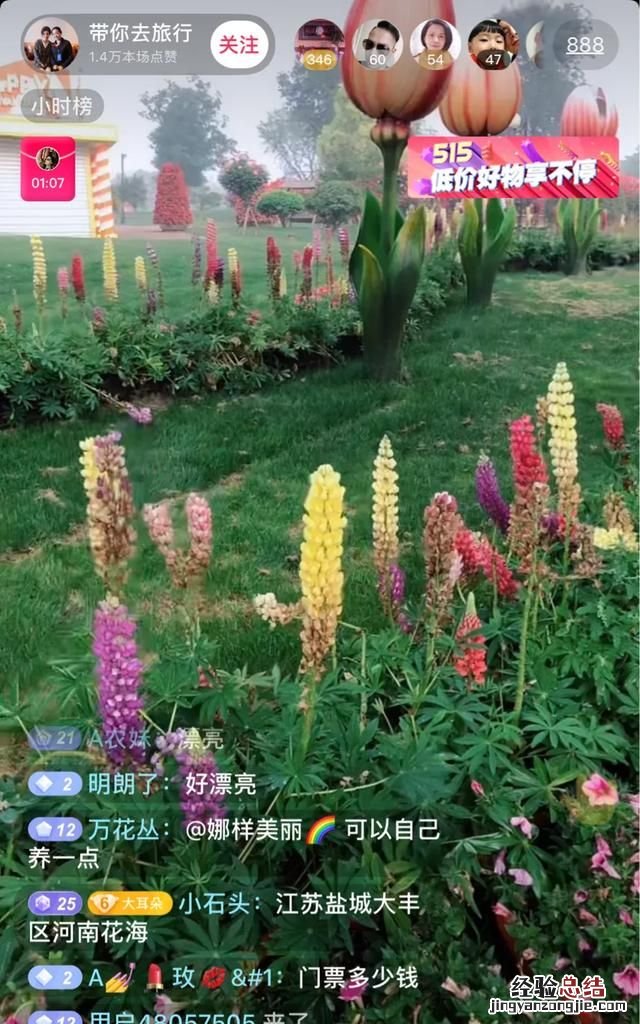View the viewer avatar labeled 54

click(435, 43)
